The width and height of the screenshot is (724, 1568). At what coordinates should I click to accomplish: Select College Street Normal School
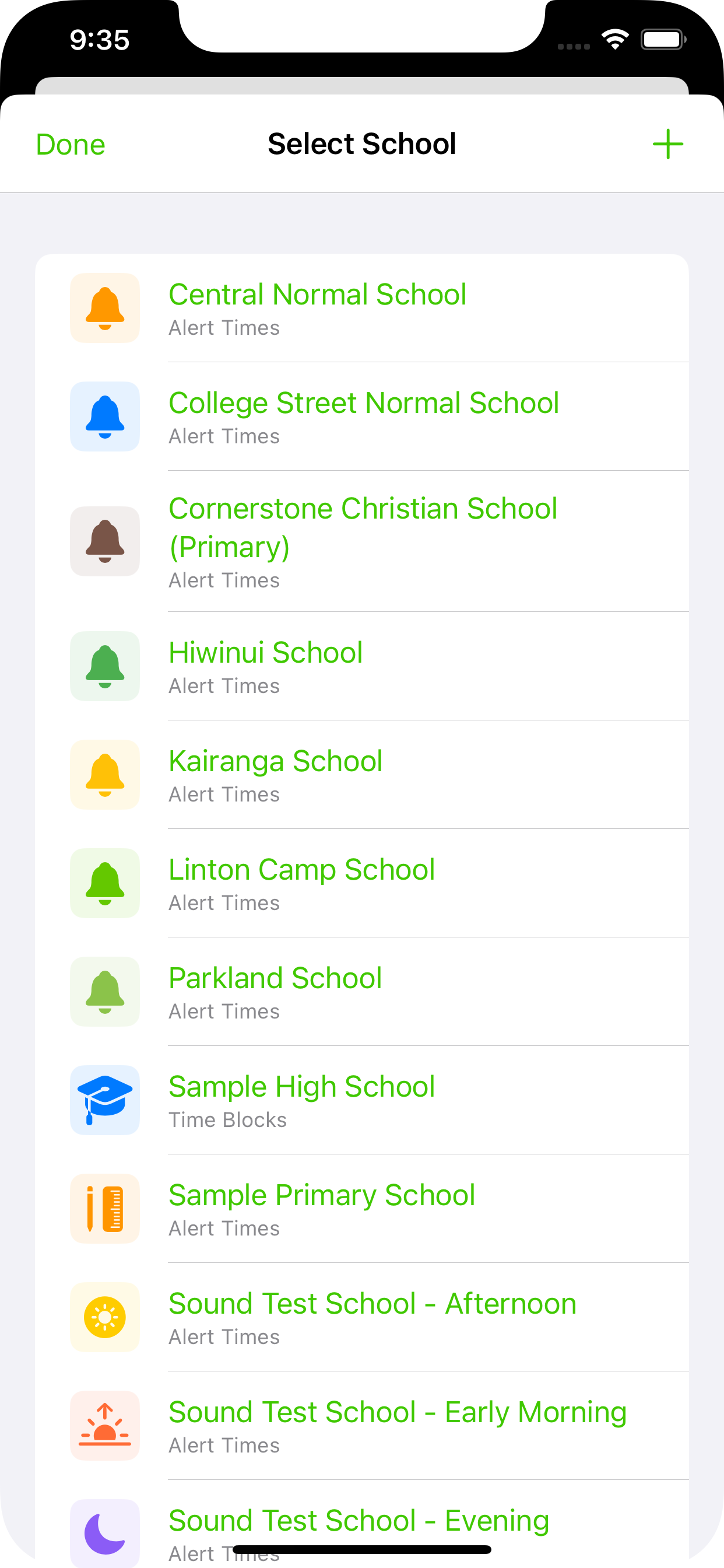(364, 402)
